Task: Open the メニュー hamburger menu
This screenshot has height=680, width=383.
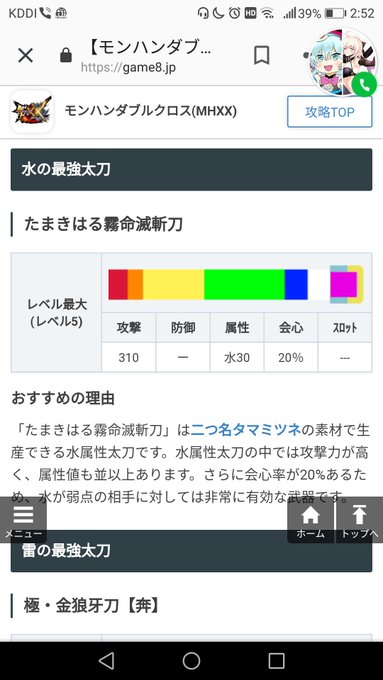Action: (x=23, y=520)
